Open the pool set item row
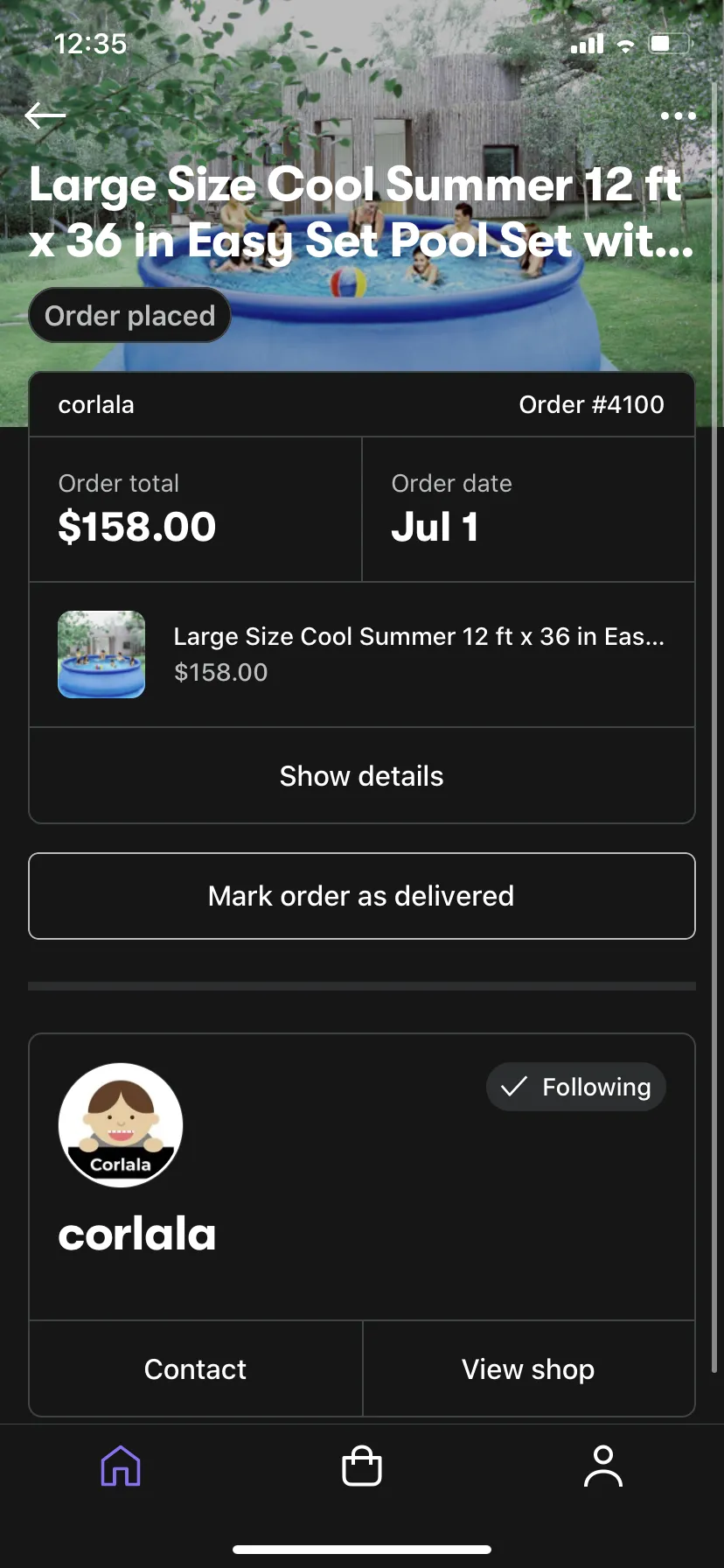Image resolution: width=724 pixels, height=1568 pixels. coord(362,654)
